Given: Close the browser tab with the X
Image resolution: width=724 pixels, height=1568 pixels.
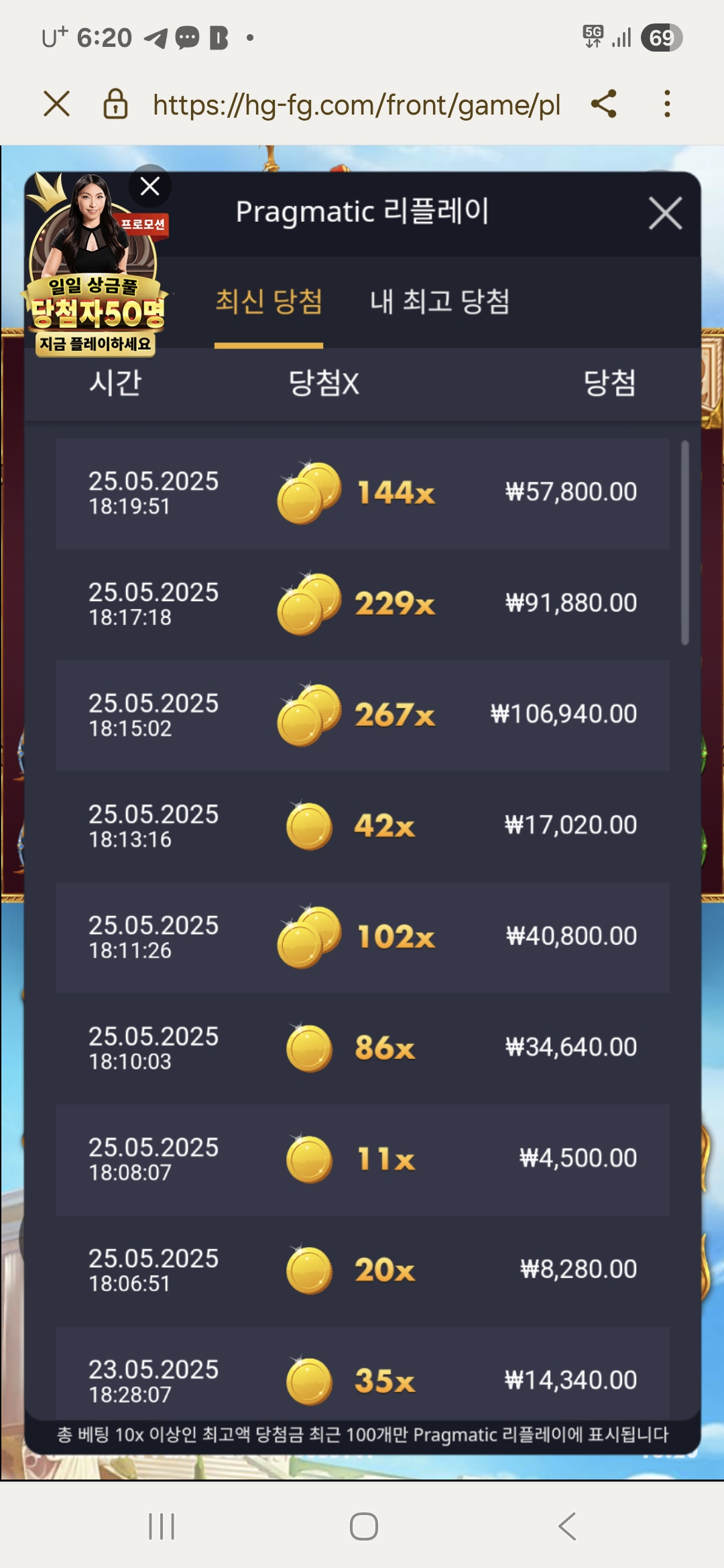Looking at the screenshot, I should (x=57, y=105).
